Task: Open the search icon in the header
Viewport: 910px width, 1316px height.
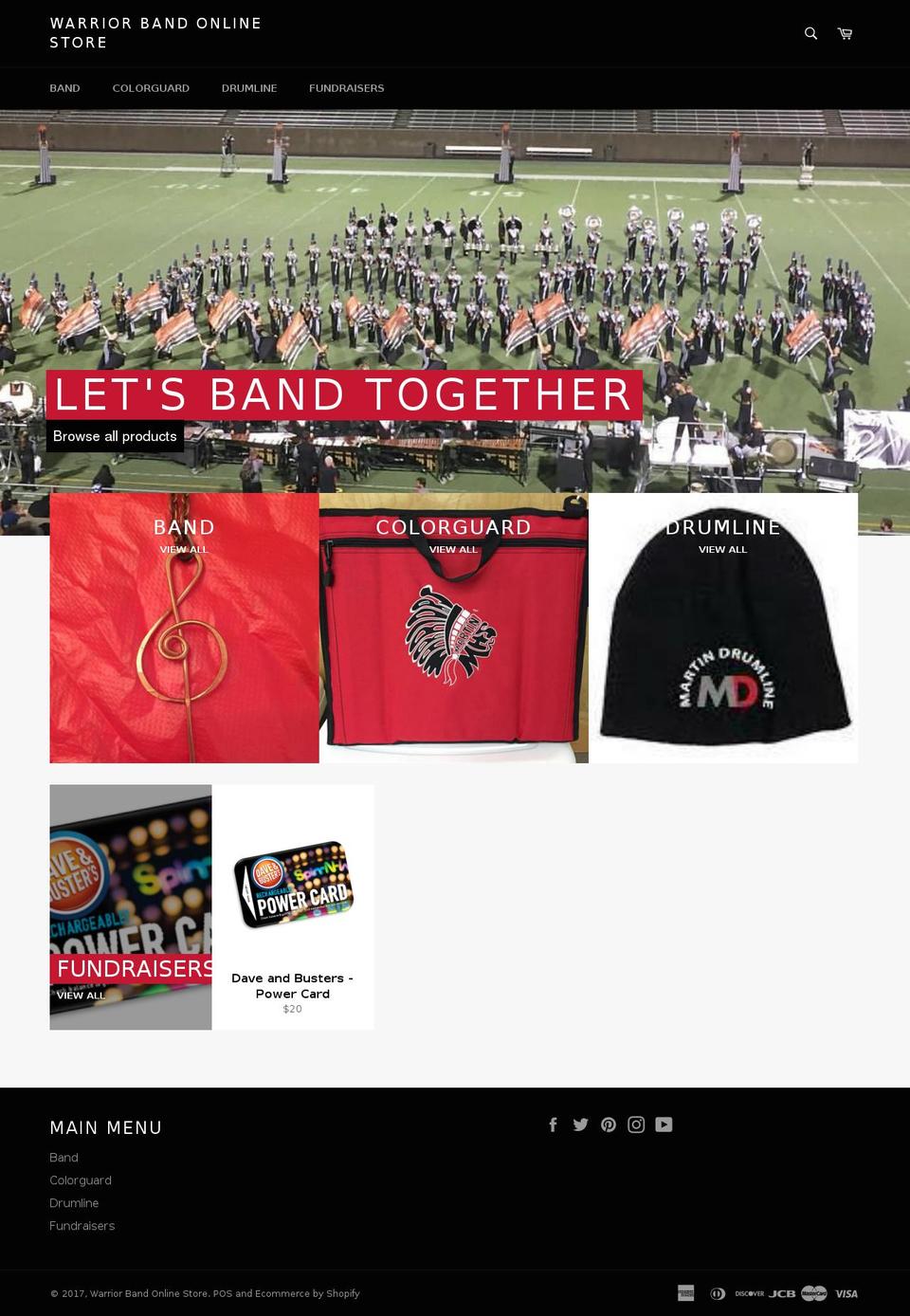Action: [x=810, y=33]
